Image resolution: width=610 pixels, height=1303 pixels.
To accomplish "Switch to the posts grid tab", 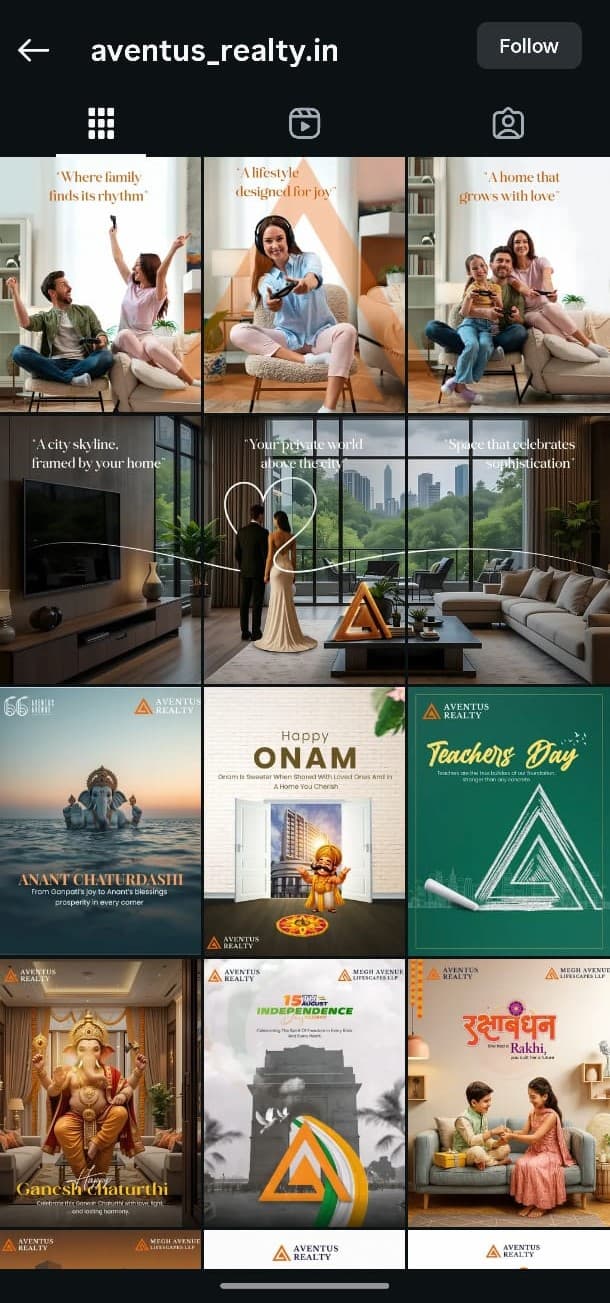I will (x=101, y=123).
